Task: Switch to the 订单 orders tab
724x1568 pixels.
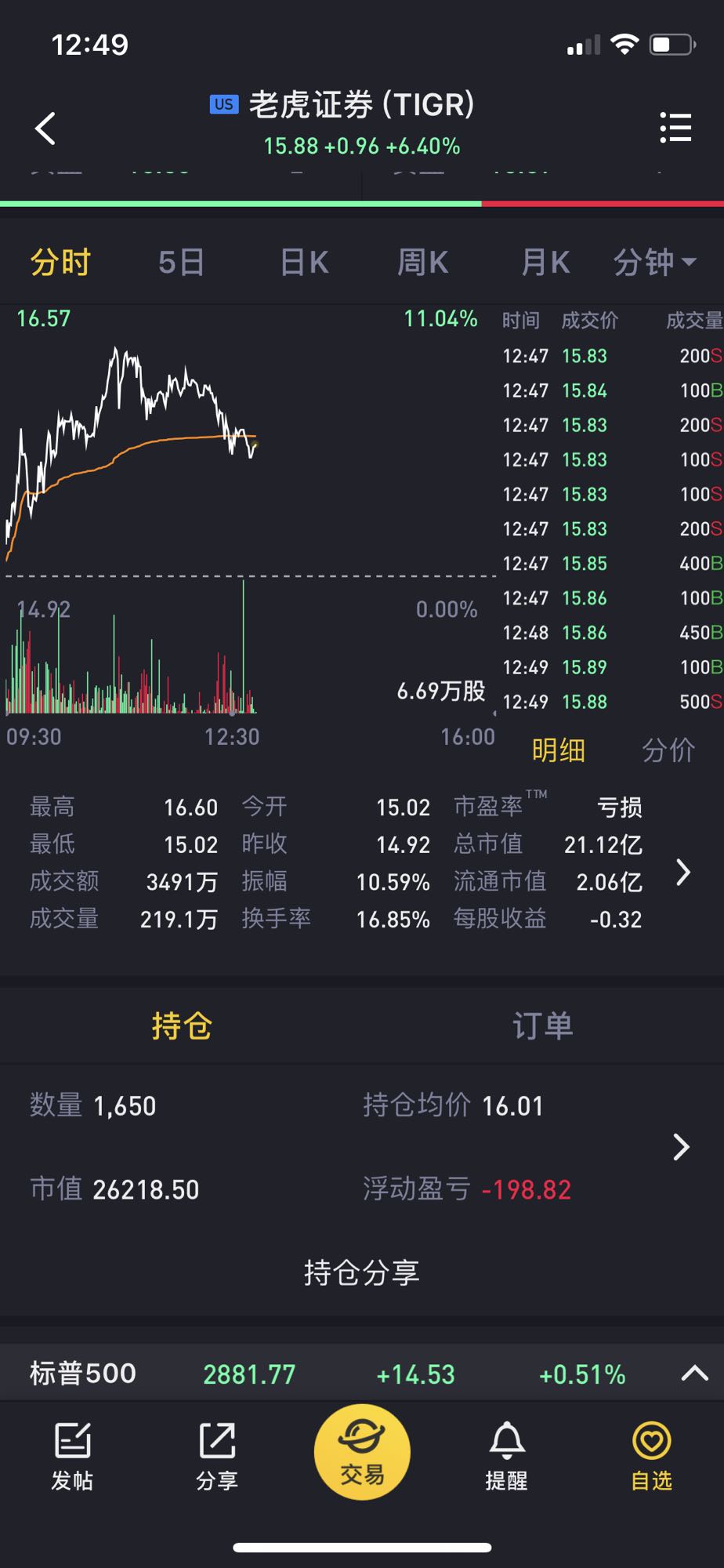Action: click(x=542, y=1025)
